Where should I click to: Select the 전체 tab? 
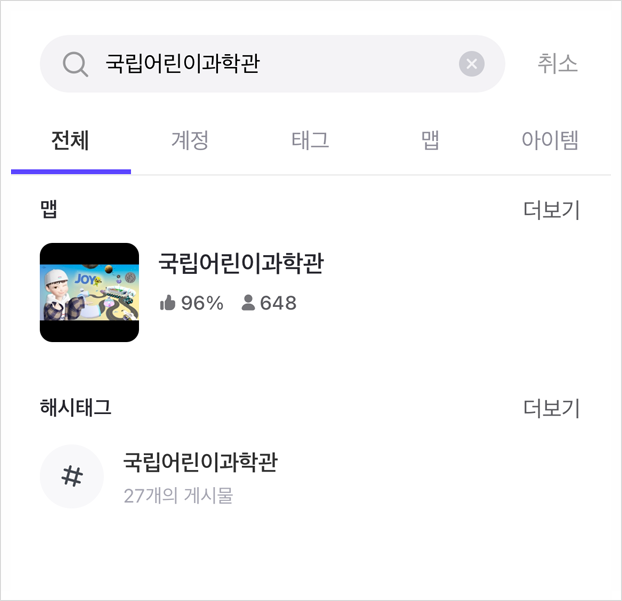click(70, 140)
